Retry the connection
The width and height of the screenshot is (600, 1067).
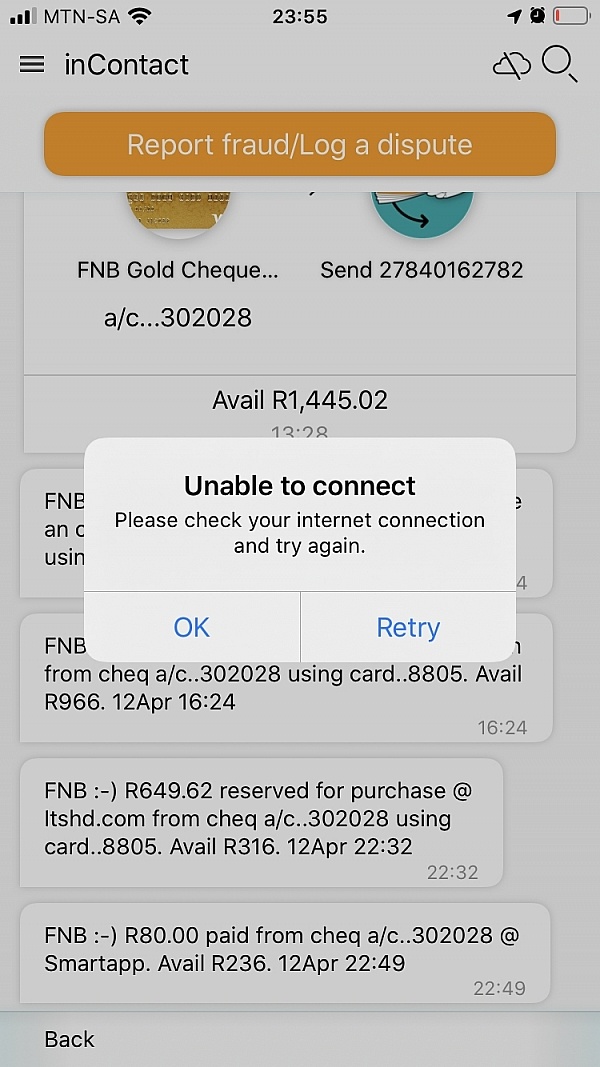(x=408, y=627)
